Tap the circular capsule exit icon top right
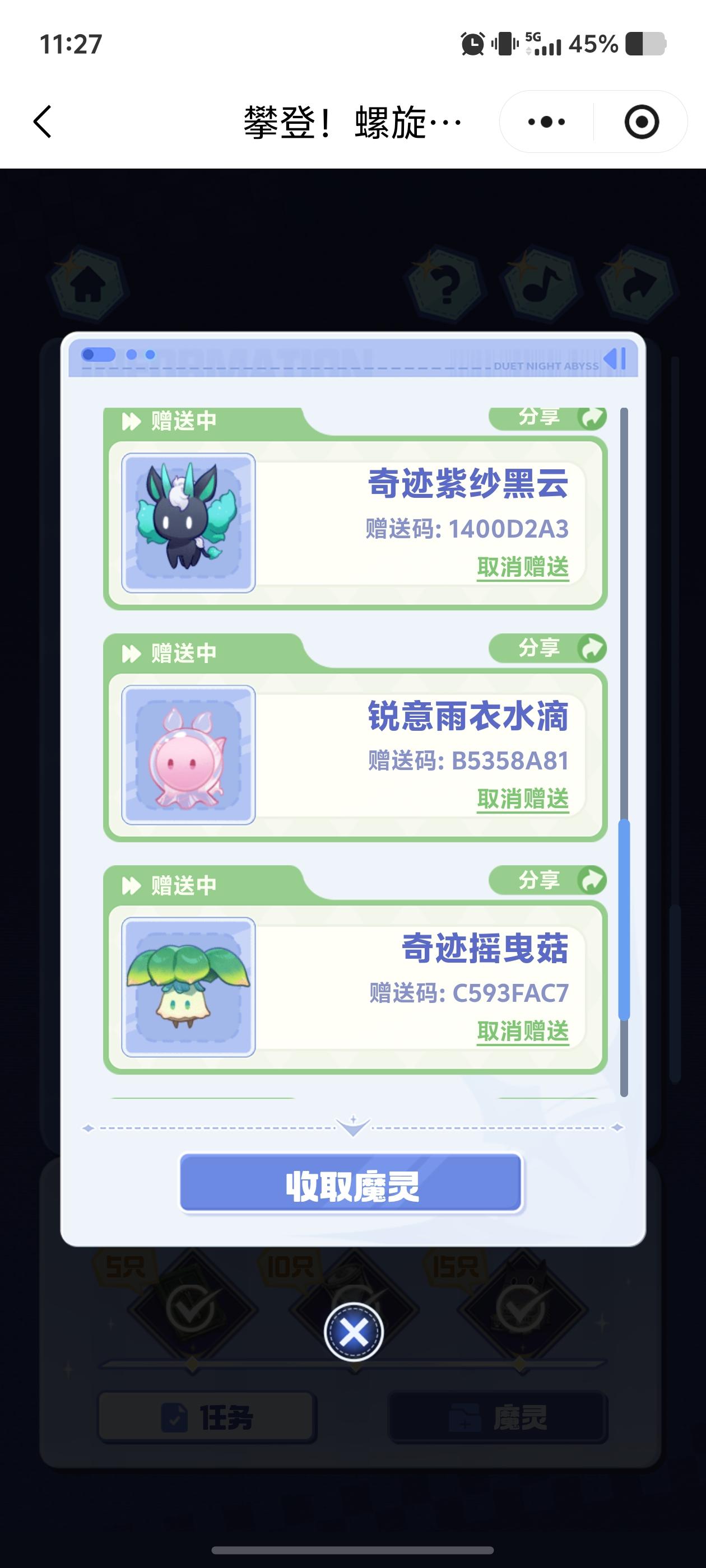This screenshot has height=1568, width=706. click(638, 121)
